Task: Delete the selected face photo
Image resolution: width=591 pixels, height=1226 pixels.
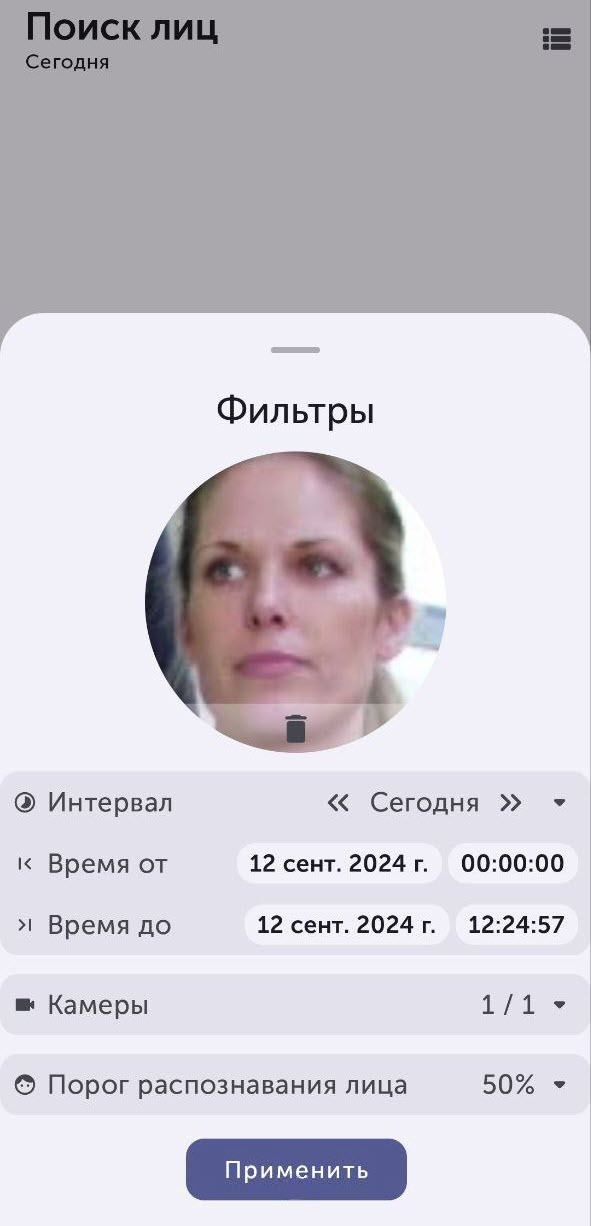Action: pos(296,728)
